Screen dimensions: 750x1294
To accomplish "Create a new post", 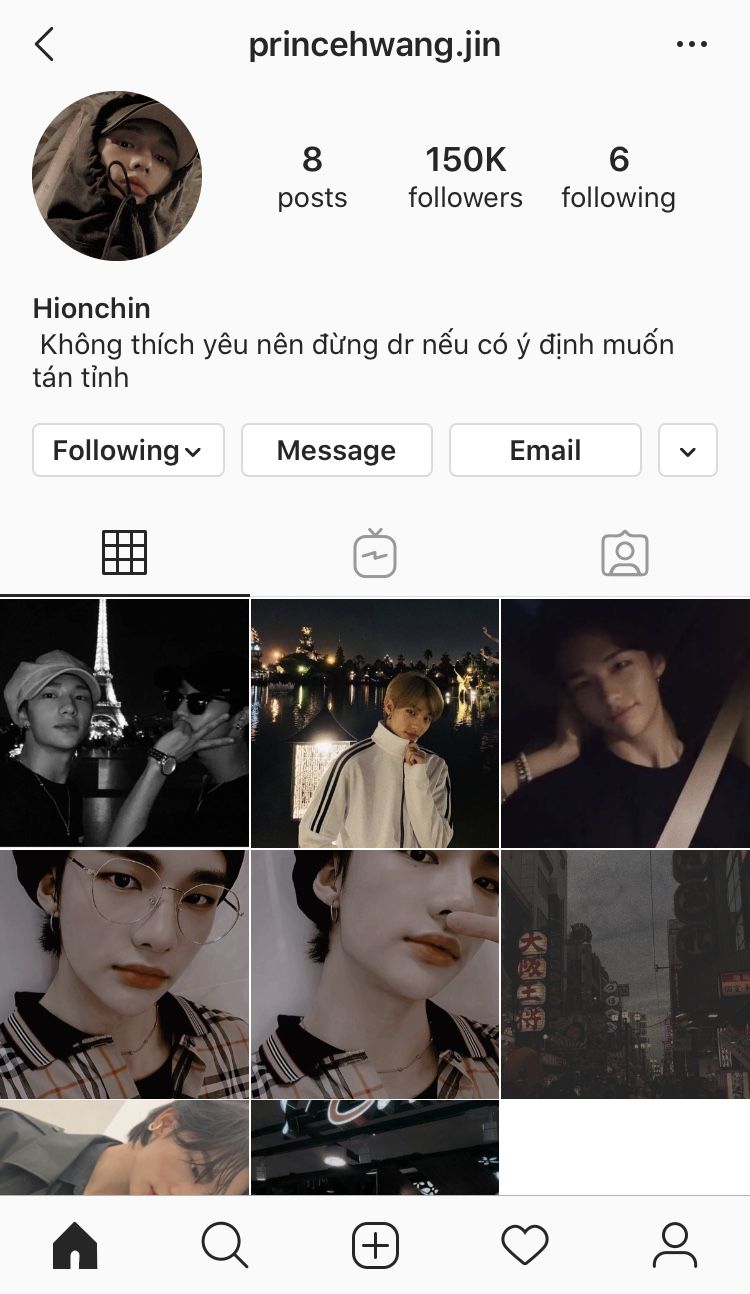I will pyautogui.click(x=375, y=1246).
